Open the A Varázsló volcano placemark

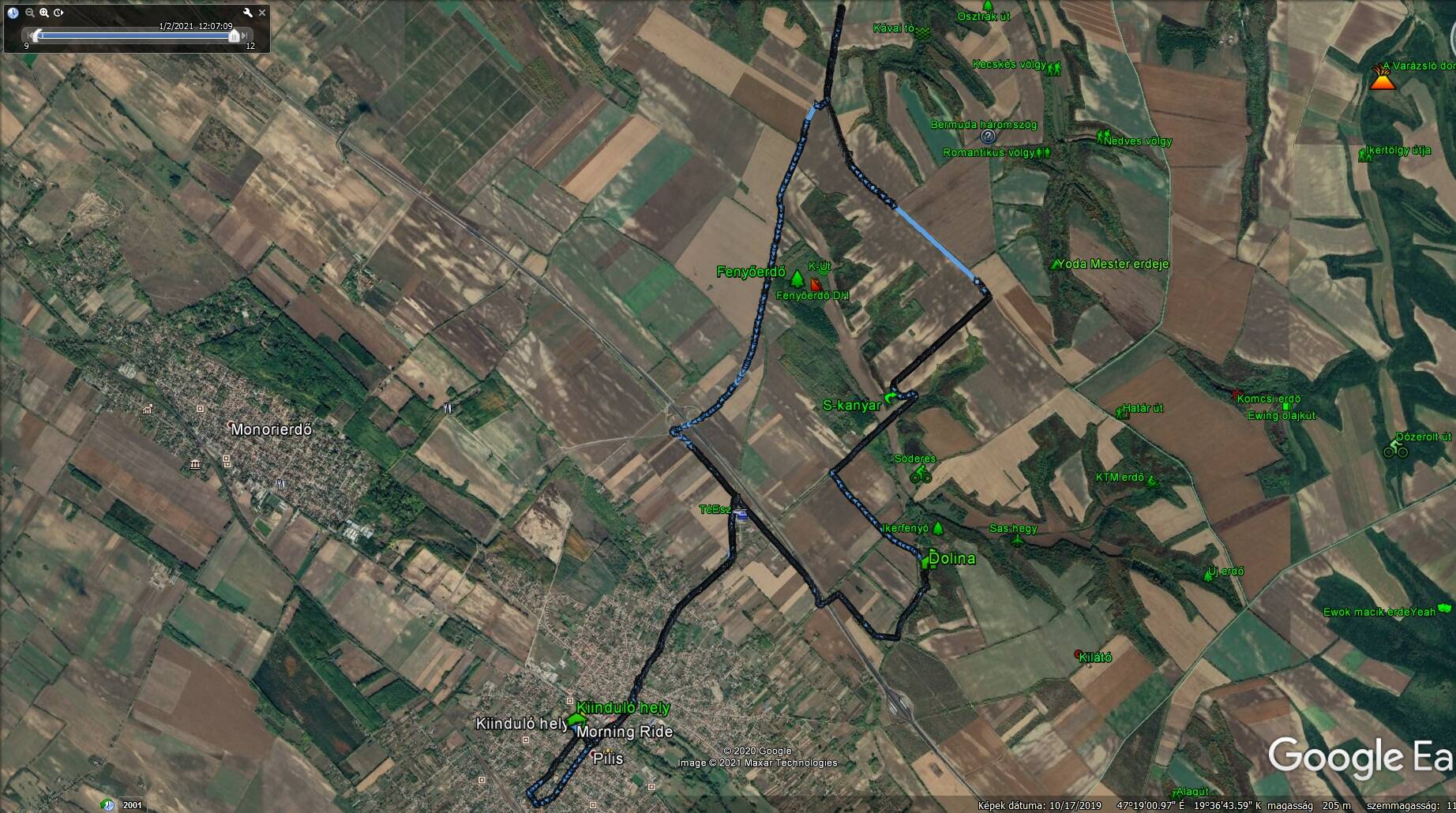1381,78
